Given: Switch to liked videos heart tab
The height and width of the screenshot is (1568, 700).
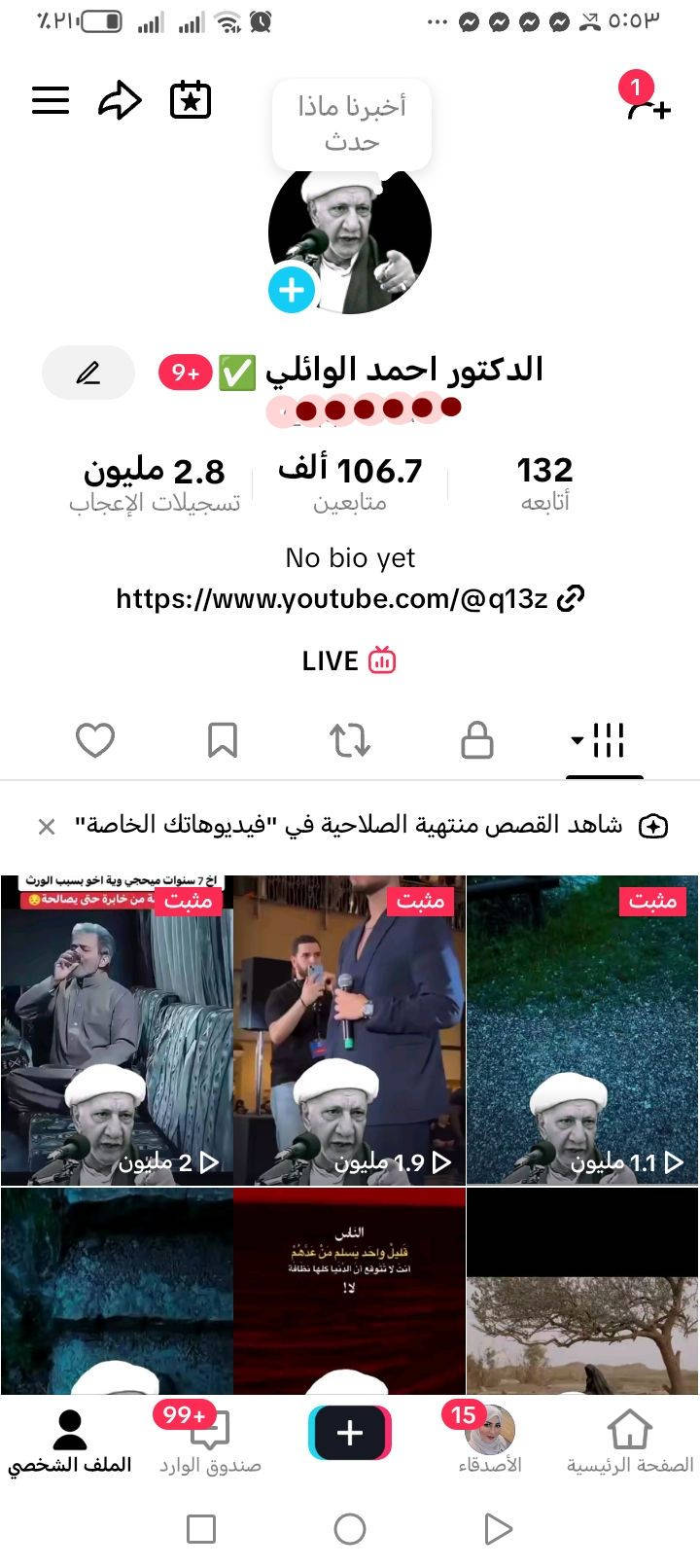Looking at the screenshot, I should coord(95,740).
